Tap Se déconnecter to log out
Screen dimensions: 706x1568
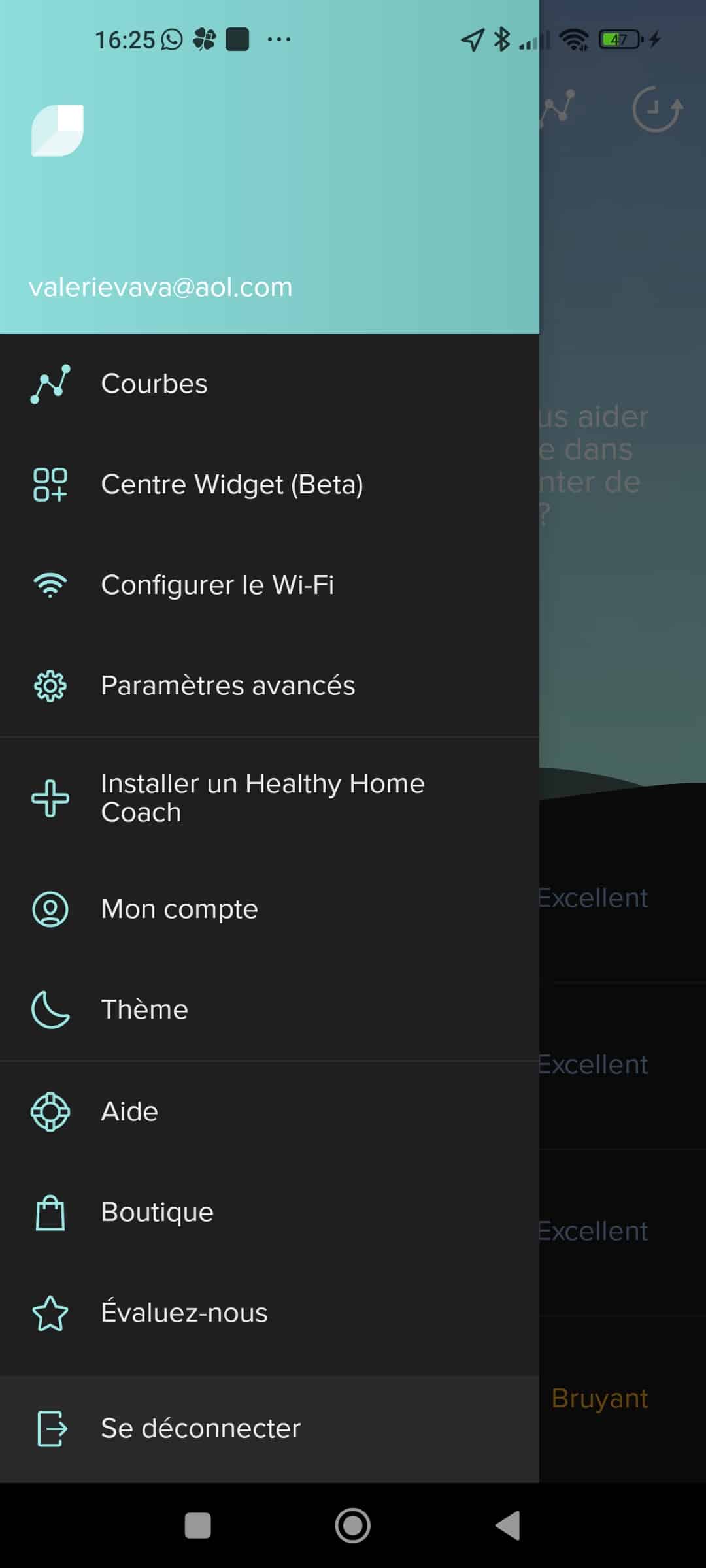[269, 1429]
